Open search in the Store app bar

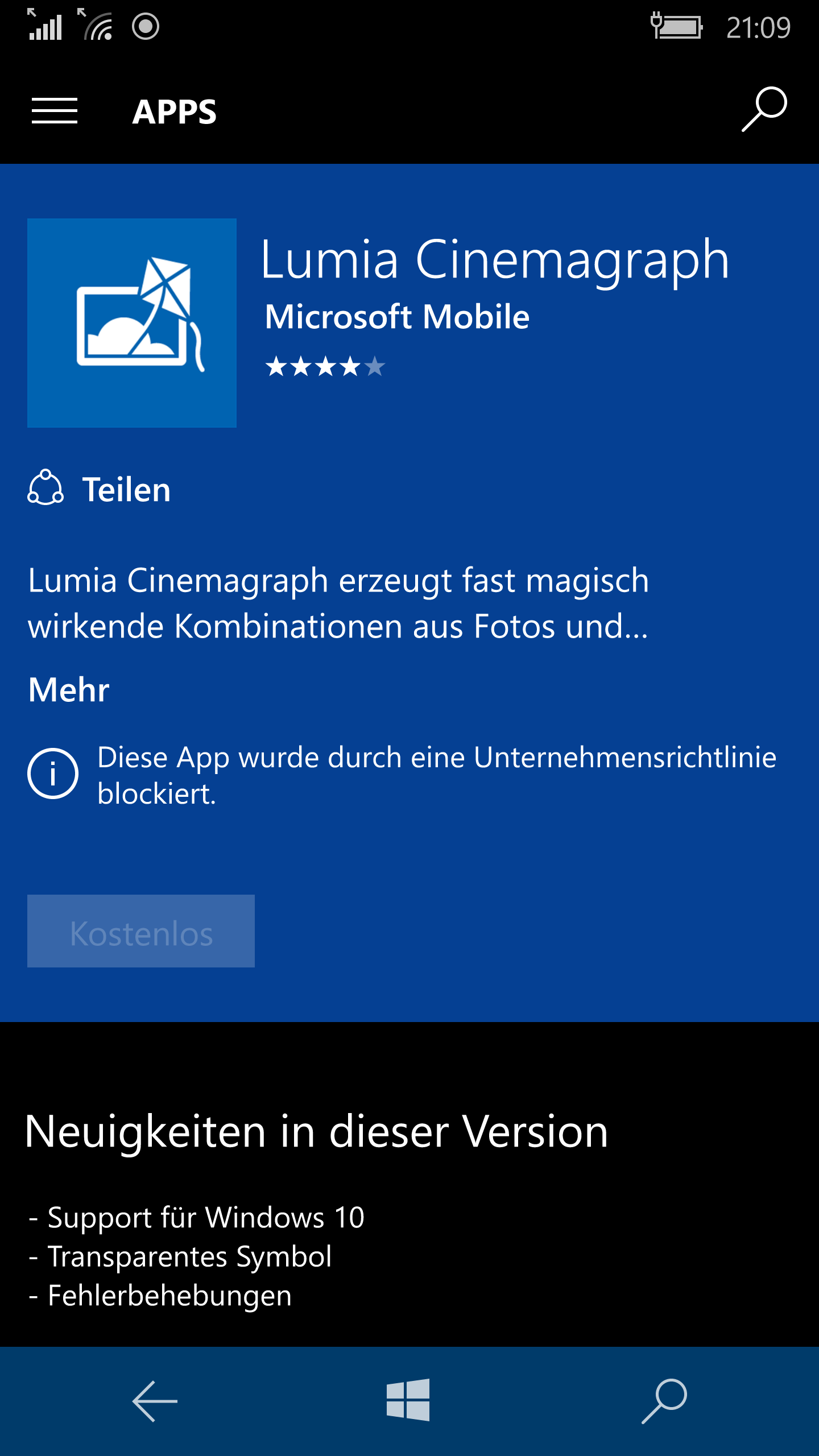(764, 109)
